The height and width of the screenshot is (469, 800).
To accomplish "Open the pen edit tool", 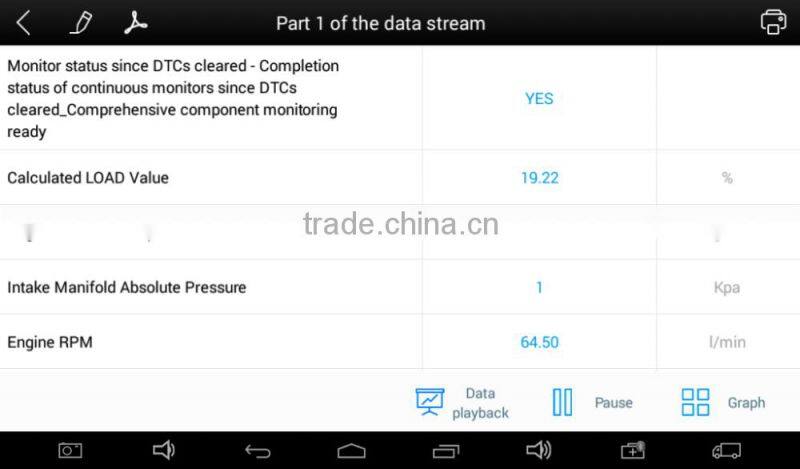I will click(x=81, y=23).
